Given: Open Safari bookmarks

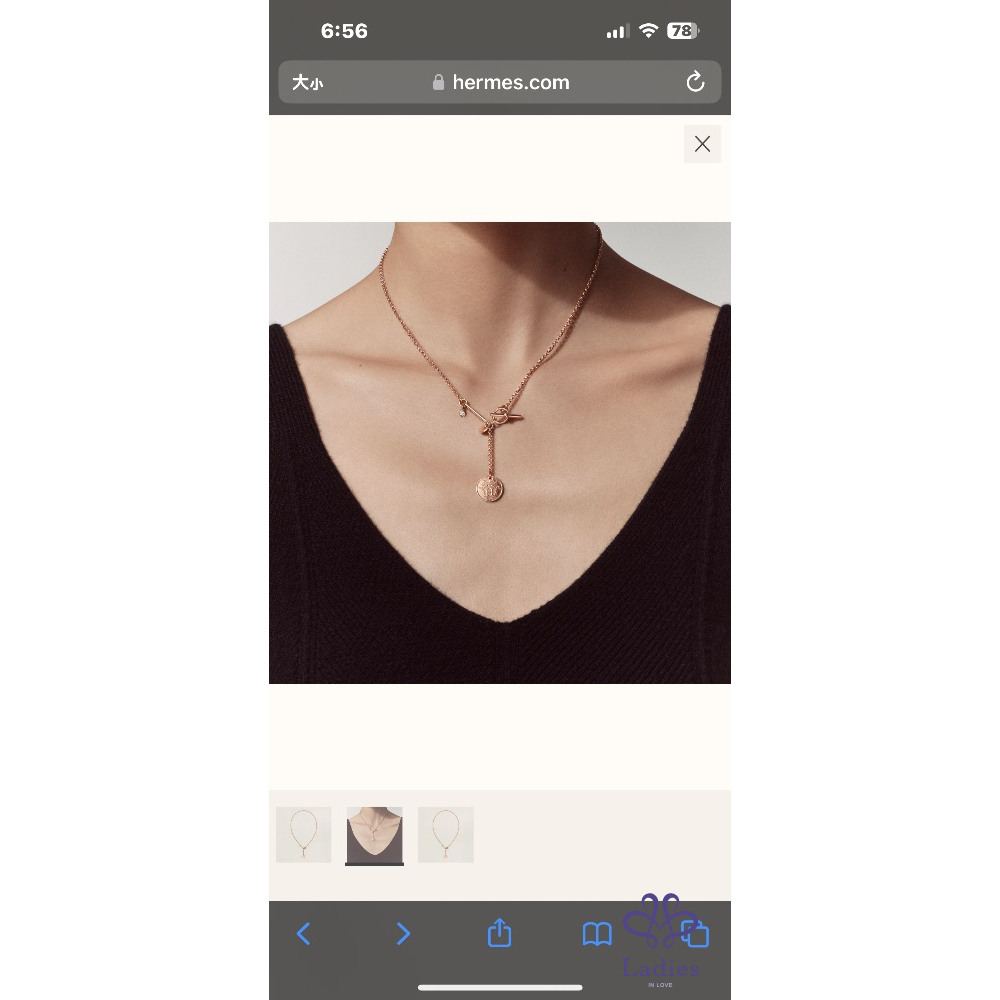Looking at the screenshot, I should tap(597, 934).
